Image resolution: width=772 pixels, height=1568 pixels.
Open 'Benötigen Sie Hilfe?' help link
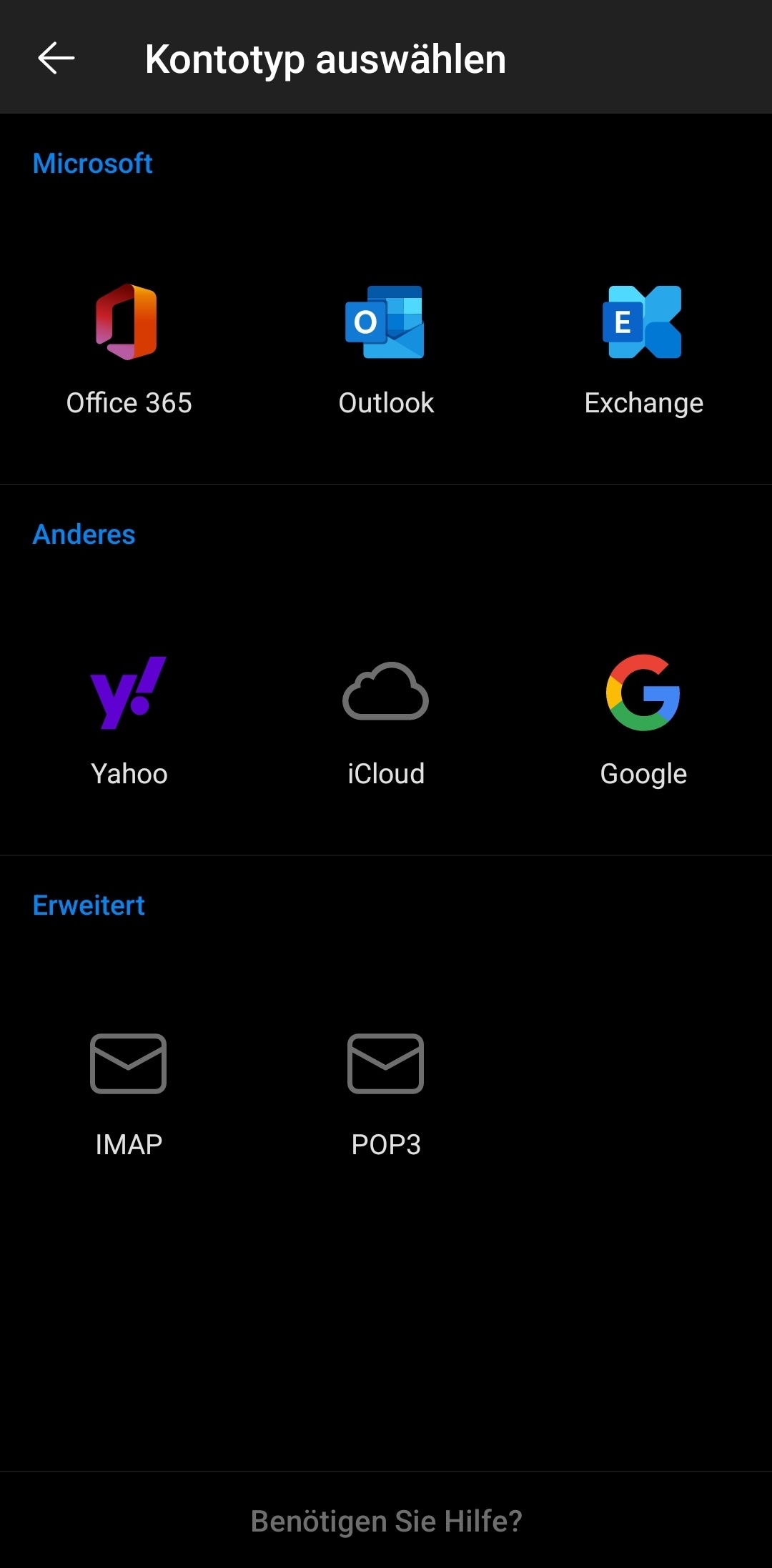pos(386,1521)
